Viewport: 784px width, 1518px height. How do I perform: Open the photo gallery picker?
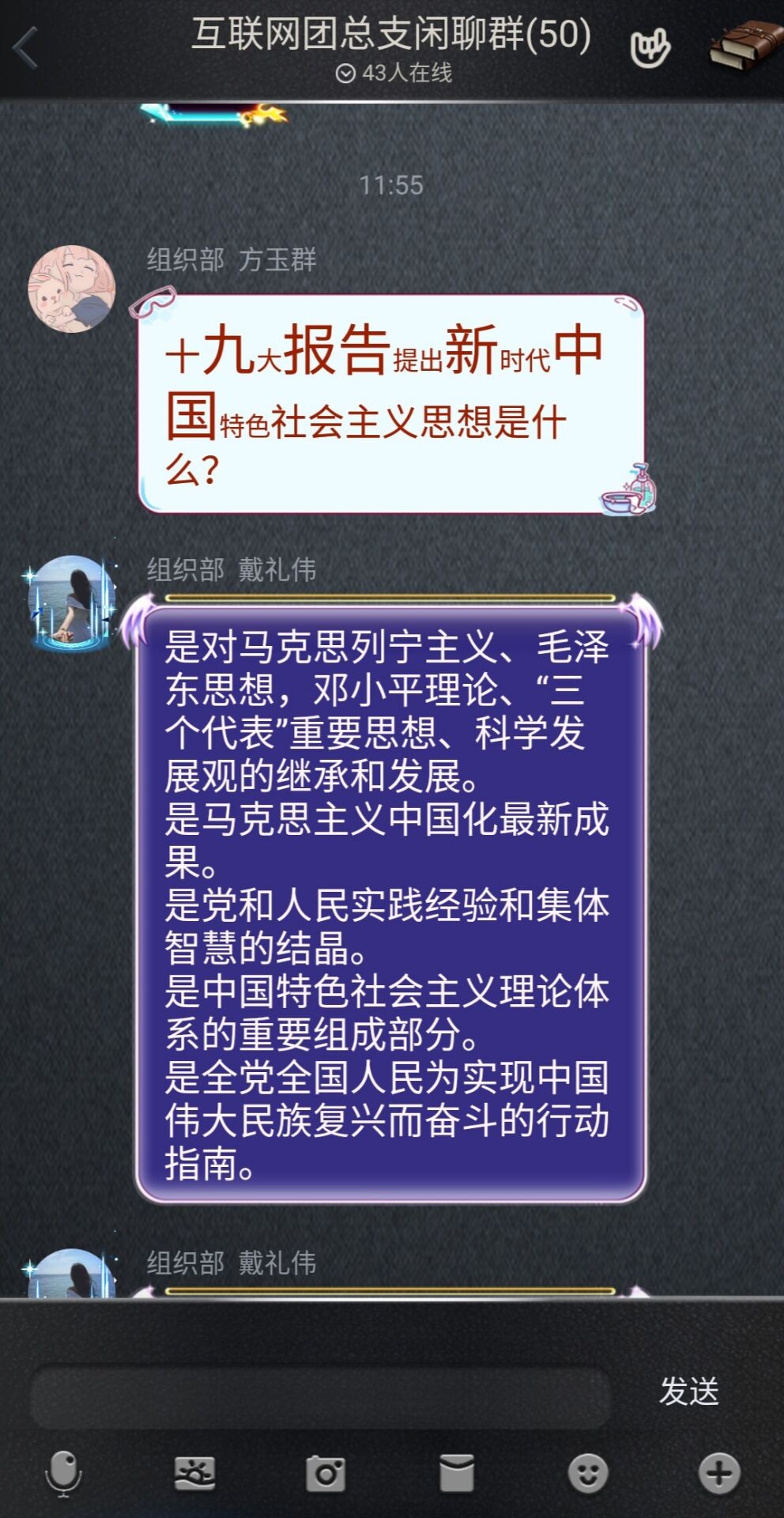(x=194, y=1474)
